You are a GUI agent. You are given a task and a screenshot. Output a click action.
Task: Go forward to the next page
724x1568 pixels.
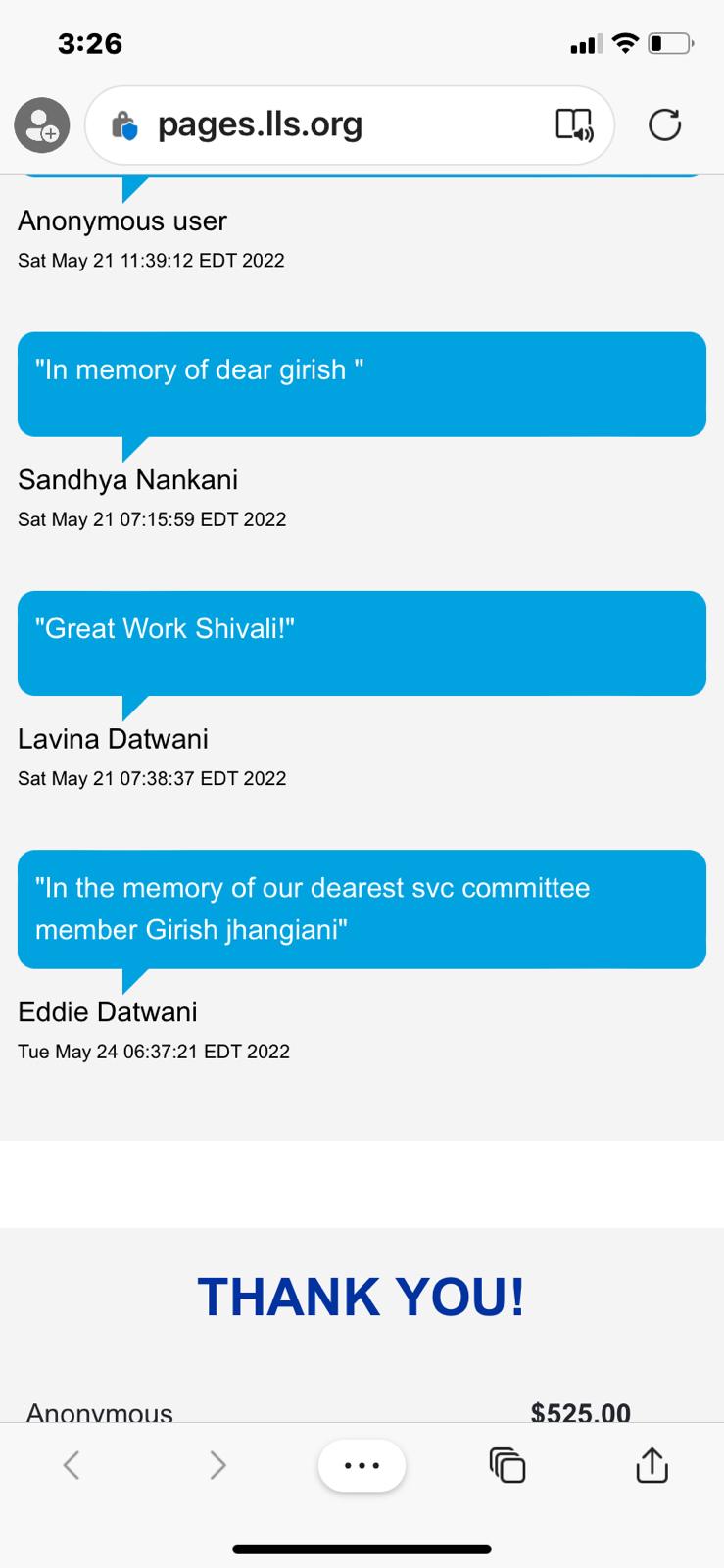(x=217, y=1465)
